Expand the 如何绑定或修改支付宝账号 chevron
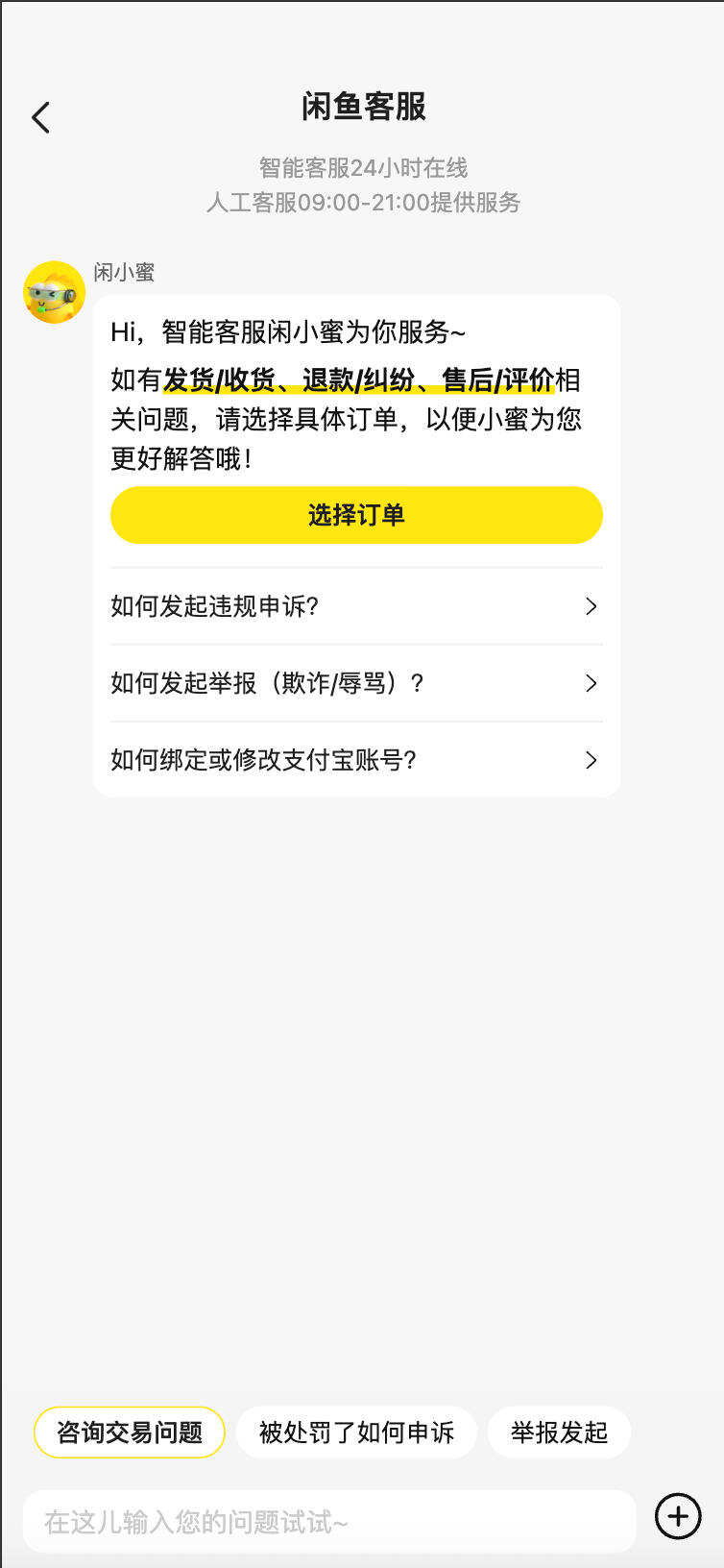This screenshot has height=1568, width=724. click(591, 760)
